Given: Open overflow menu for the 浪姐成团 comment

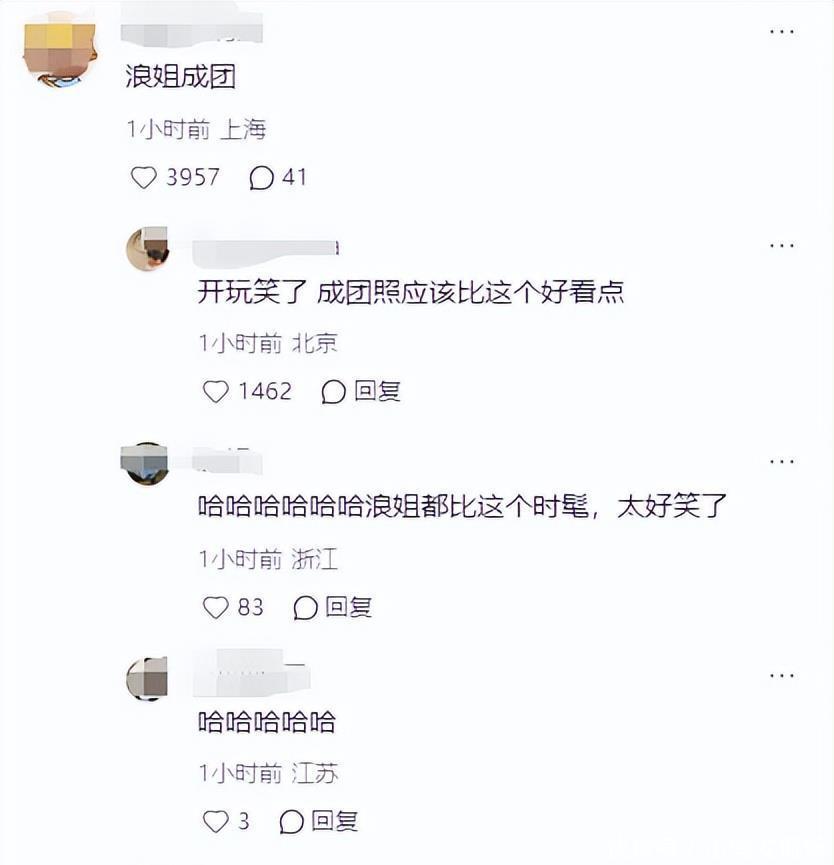Looking at the screenshot, I should 781,32.
